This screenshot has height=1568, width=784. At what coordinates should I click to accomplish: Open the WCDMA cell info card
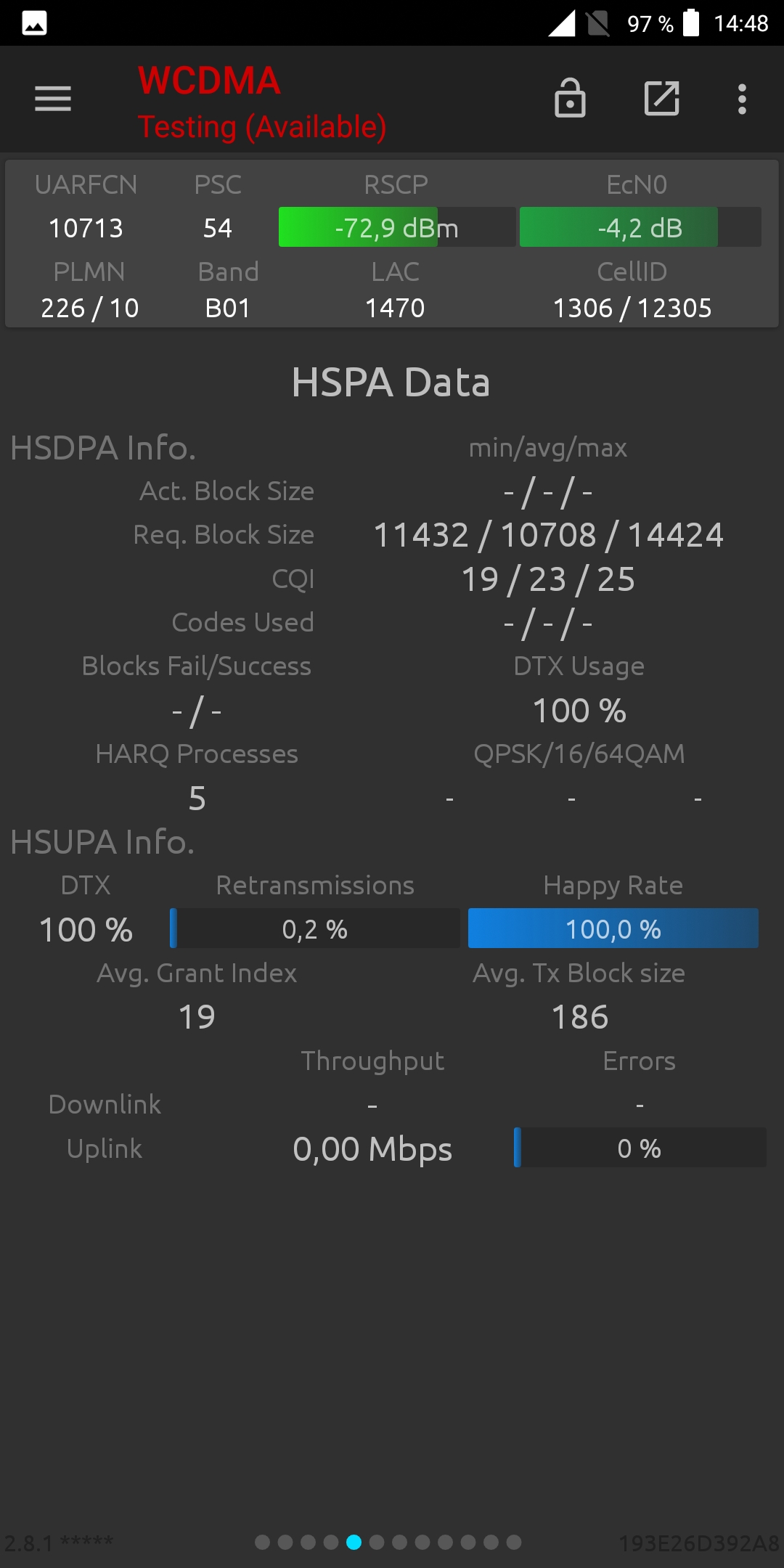(x=392, y=244)
